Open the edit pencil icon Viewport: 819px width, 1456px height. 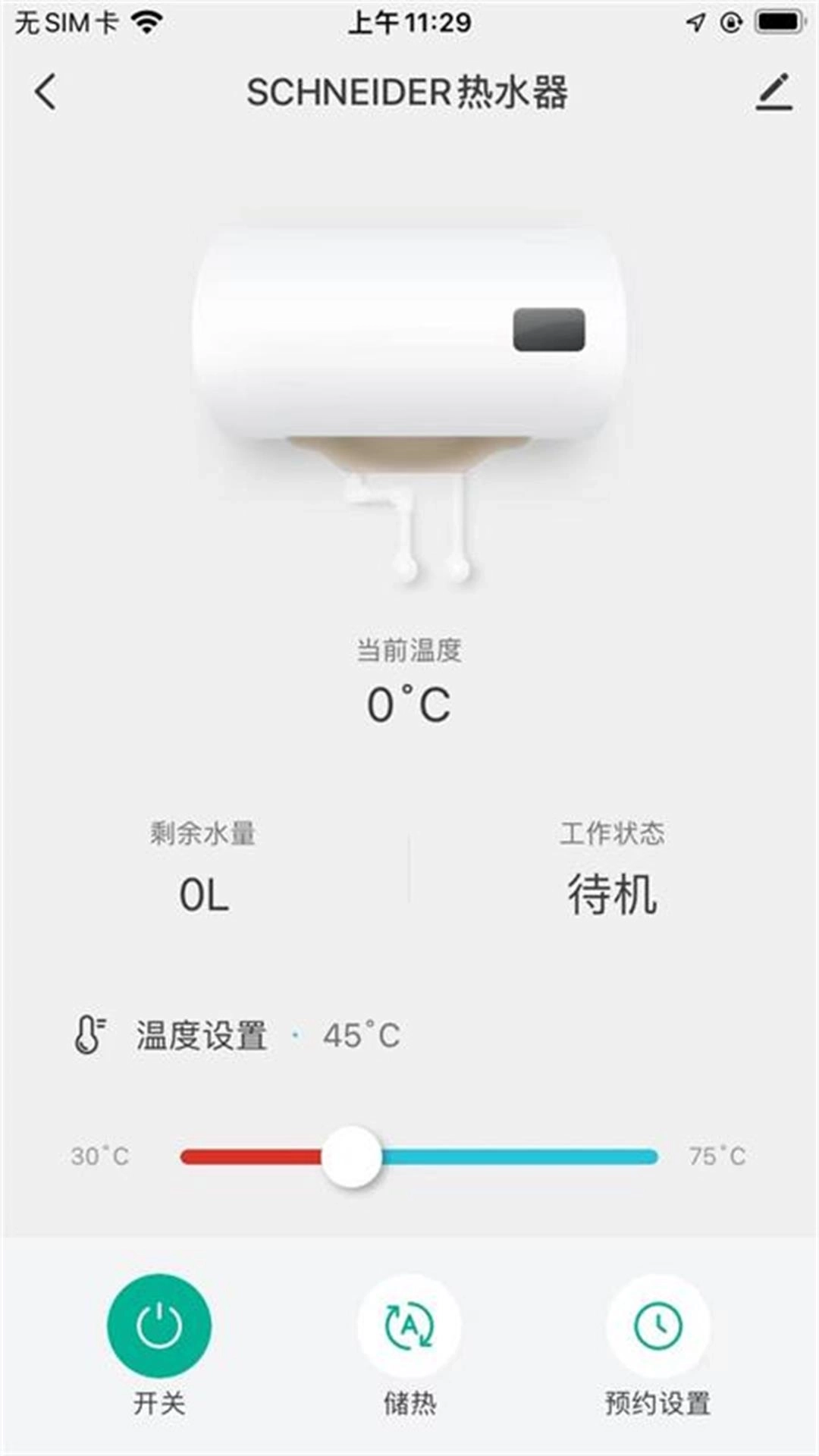click(773, 93)
